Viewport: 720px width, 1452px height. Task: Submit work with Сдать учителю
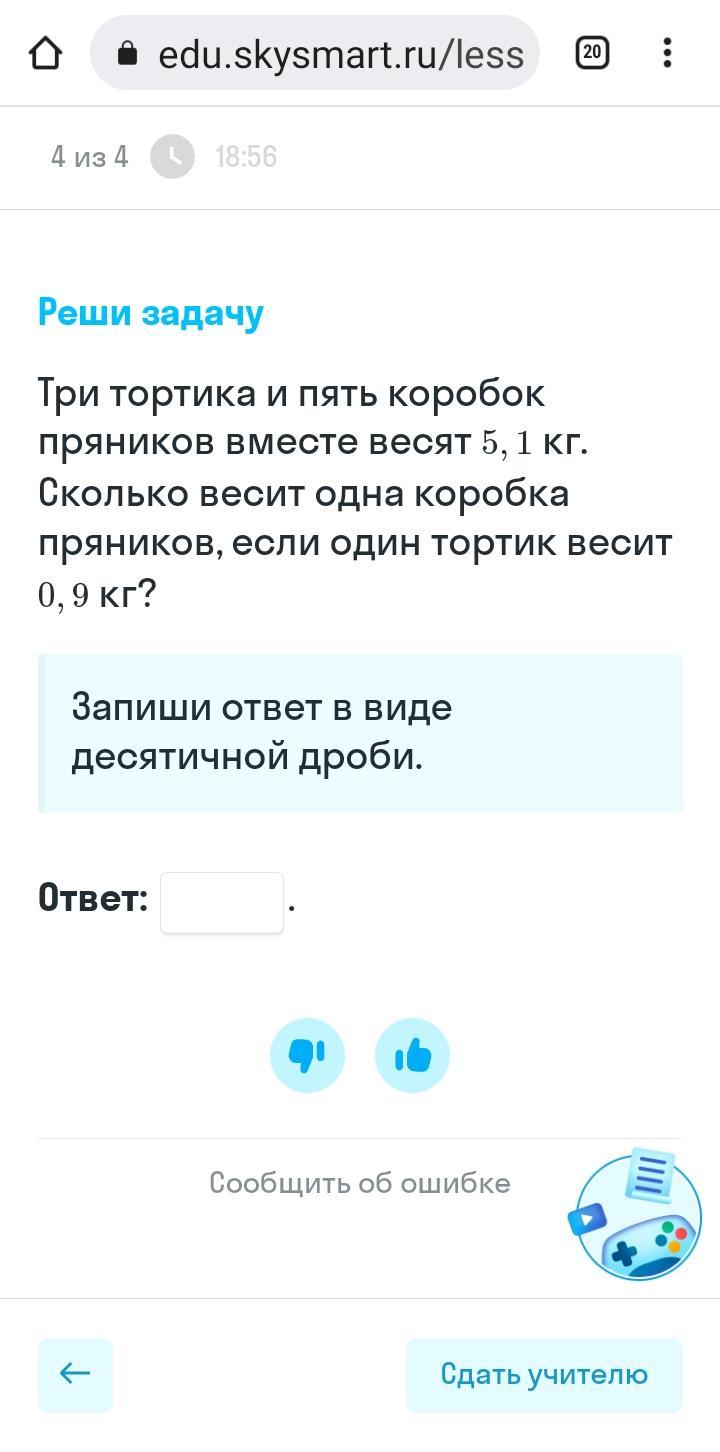(x=544, y=1374)
